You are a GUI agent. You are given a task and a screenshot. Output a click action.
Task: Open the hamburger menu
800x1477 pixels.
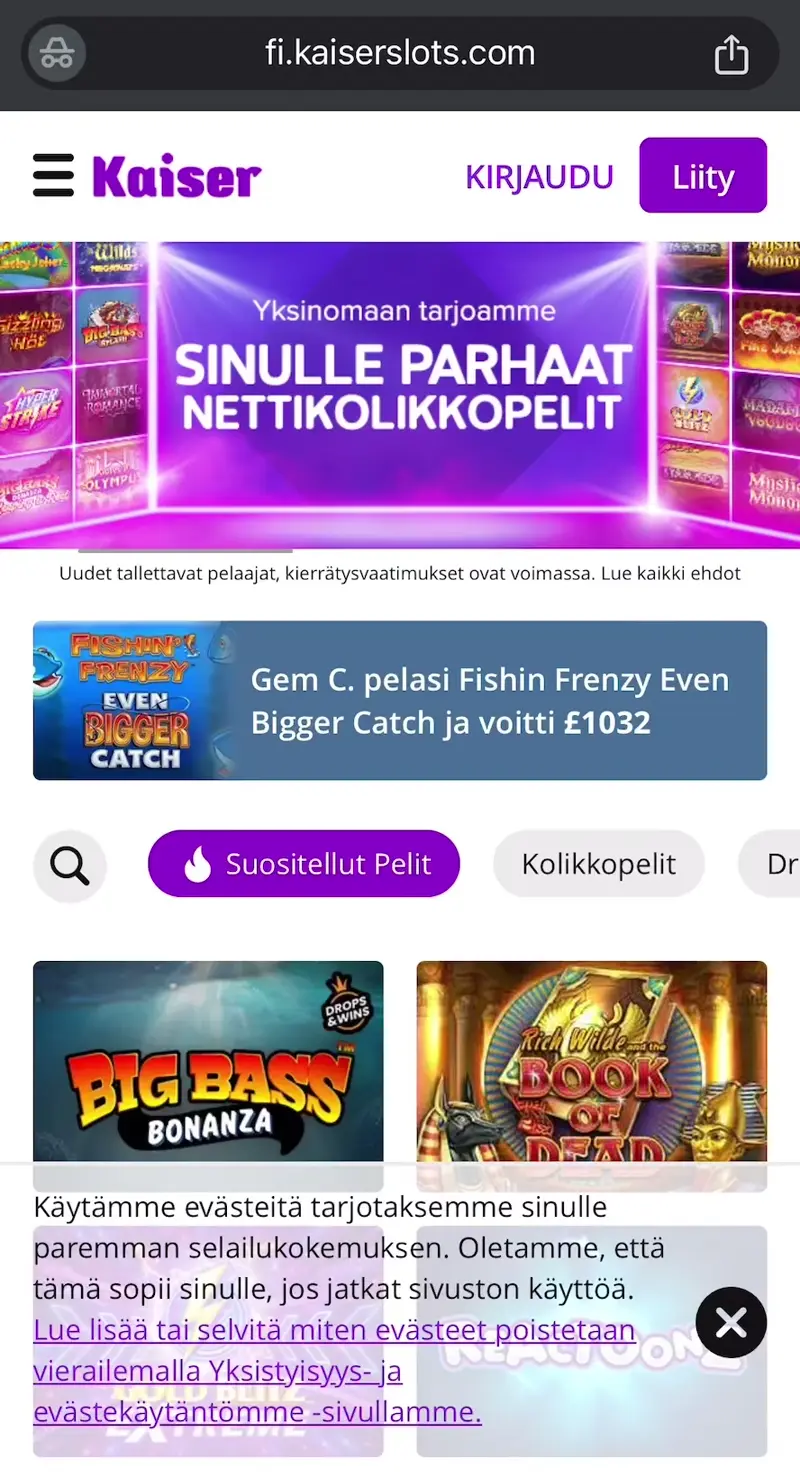(53, 176)
